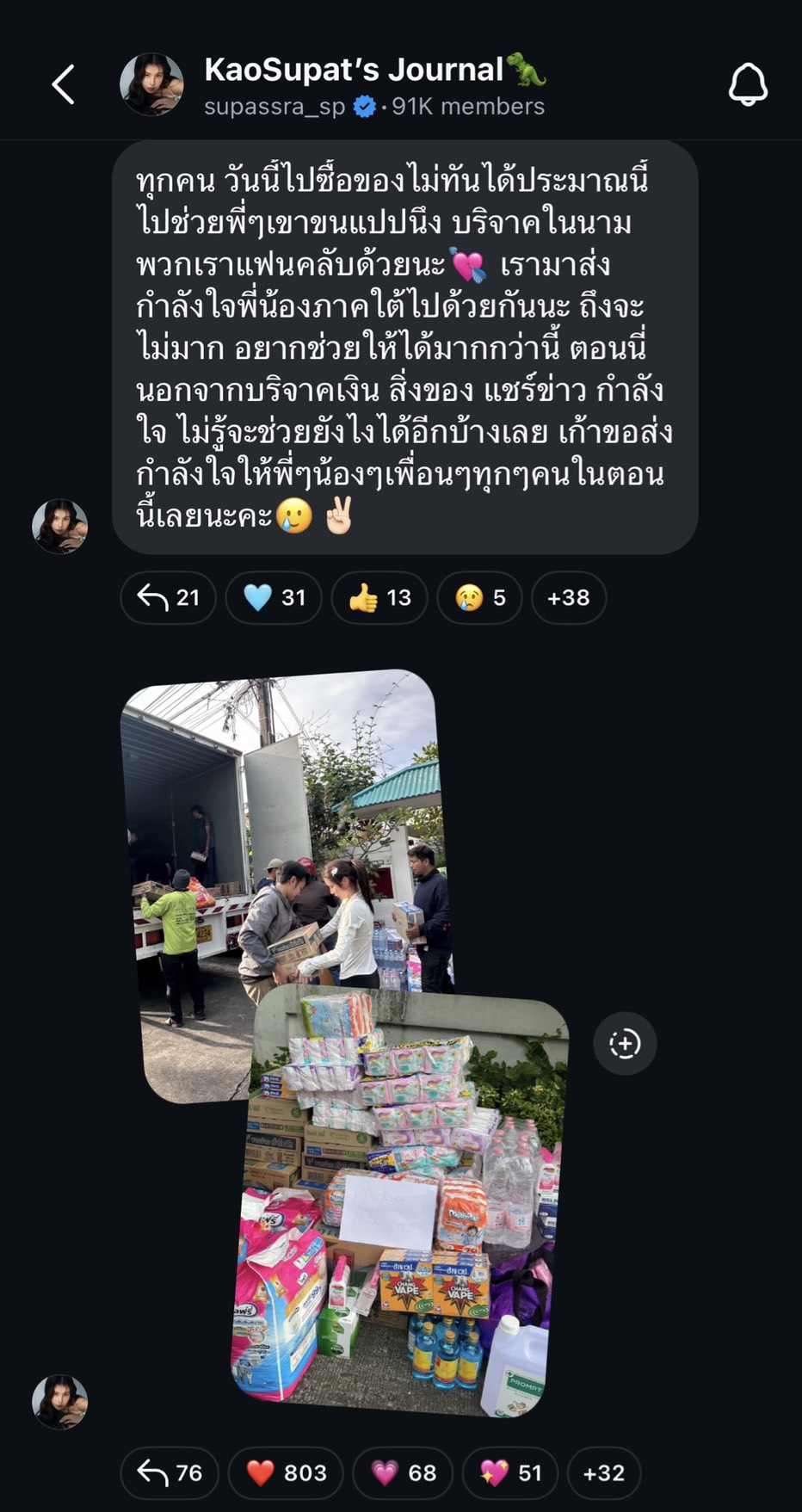
Task: React with sparkling heart showing 51
Action: (x=510, y=1472)
